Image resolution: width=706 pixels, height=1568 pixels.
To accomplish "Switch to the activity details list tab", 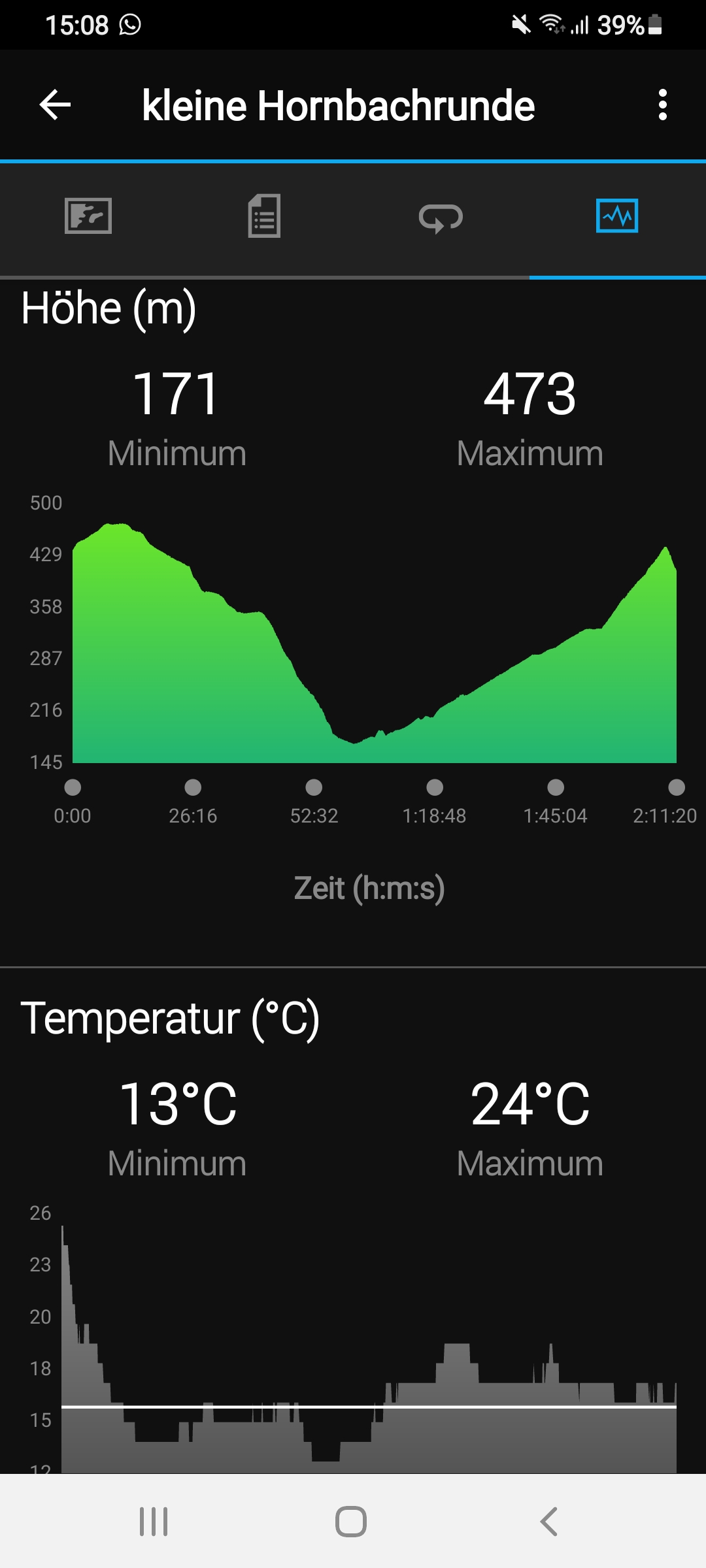I will click(264, 216).
